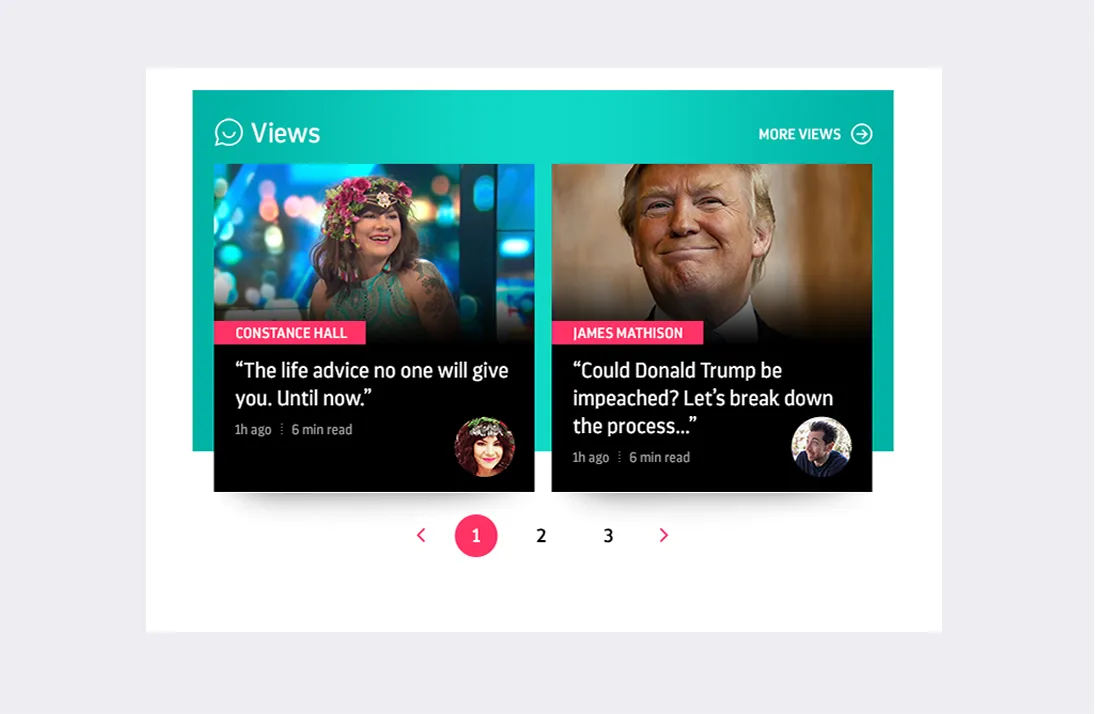Tap Constance Hall's author avatar

485,447
